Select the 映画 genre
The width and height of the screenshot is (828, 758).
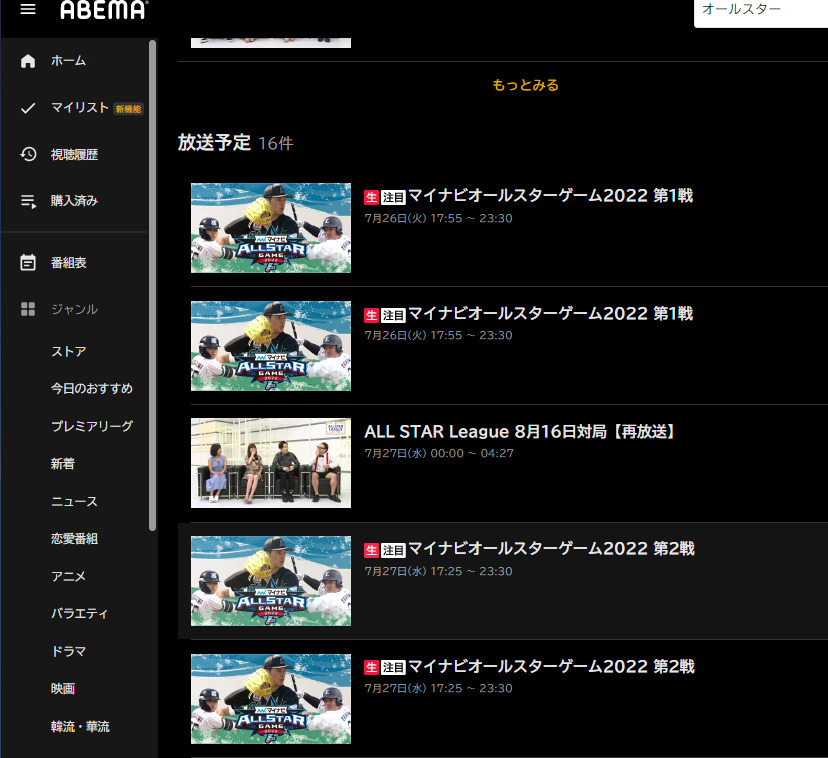(x=63, y=689)
